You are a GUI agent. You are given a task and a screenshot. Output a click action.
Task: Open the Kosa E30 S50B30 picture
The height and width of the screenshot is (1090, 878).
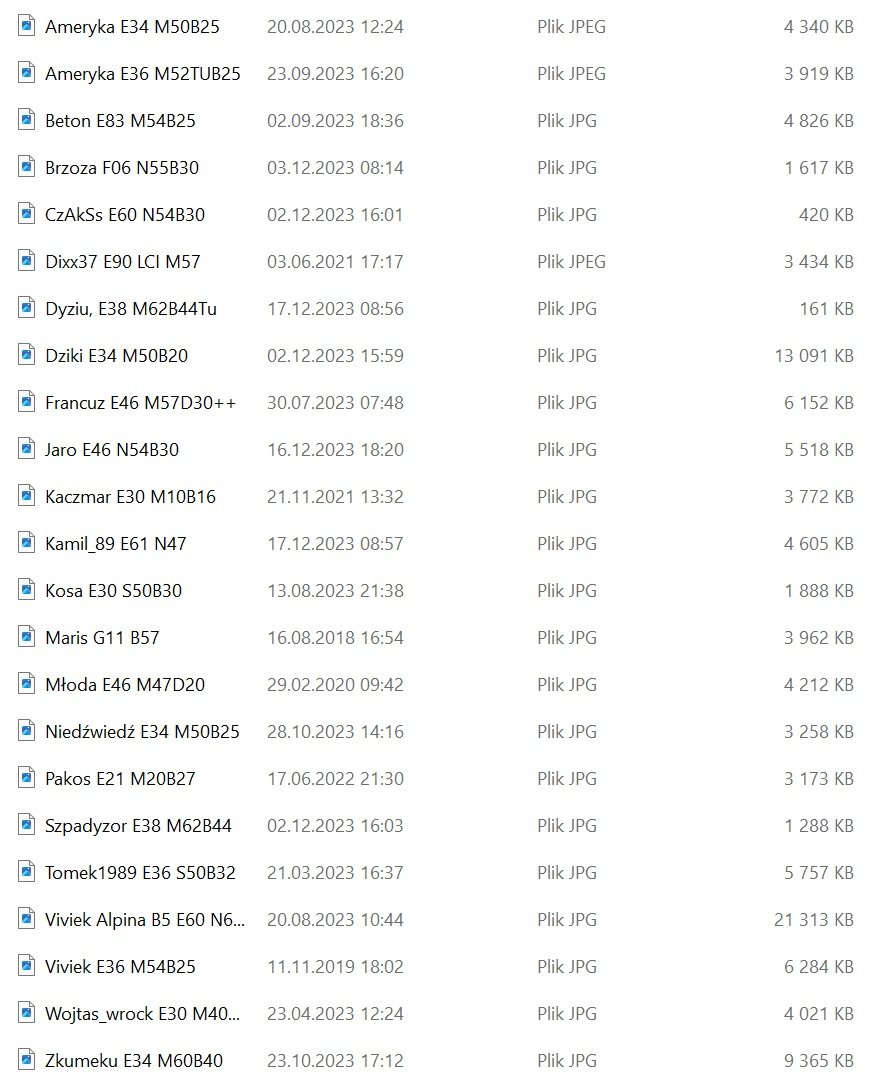[113, 591]
